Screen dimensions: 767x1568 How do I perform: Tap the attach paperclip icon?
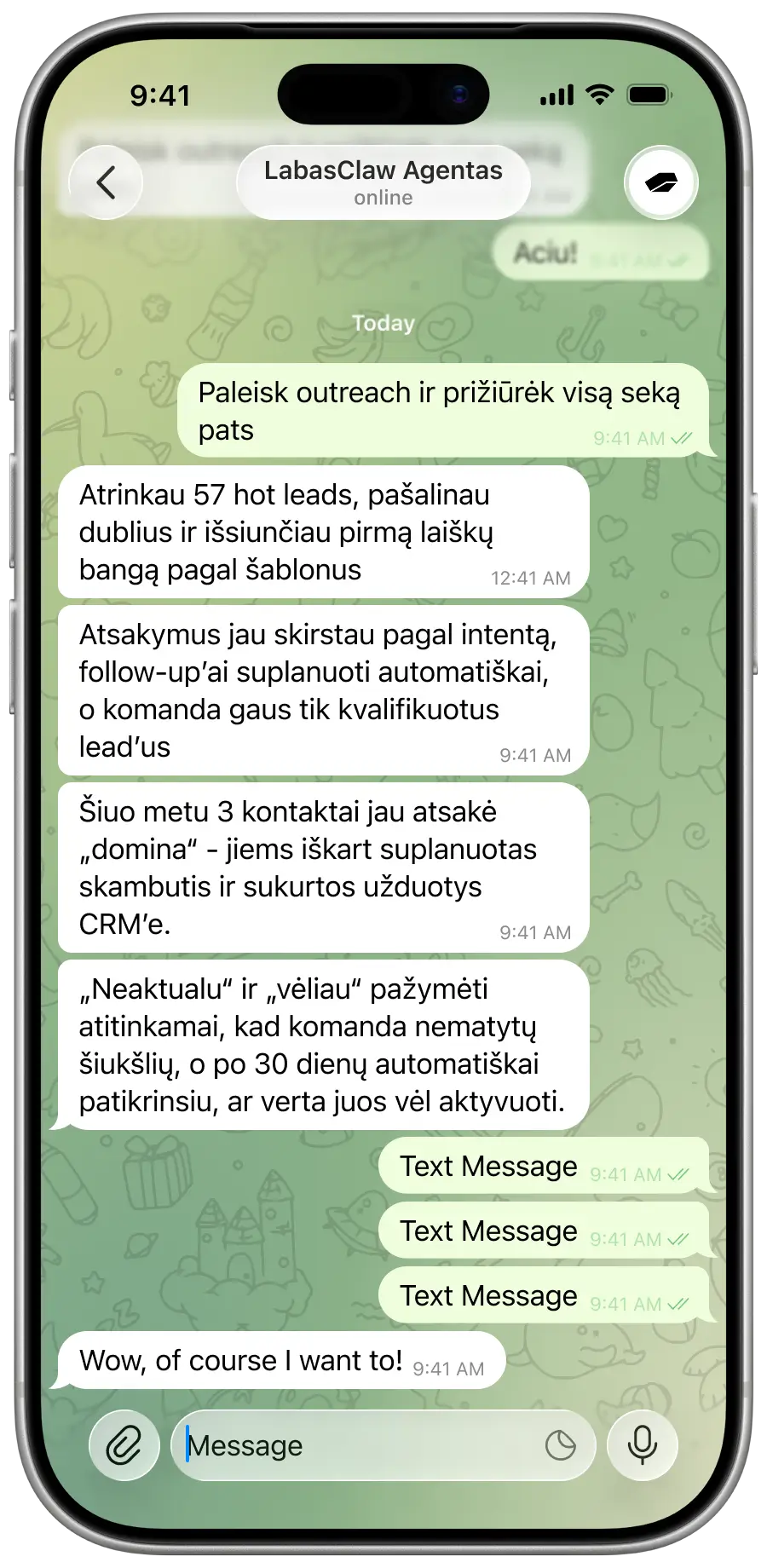pyautogui.click(x=124, y=1445)
